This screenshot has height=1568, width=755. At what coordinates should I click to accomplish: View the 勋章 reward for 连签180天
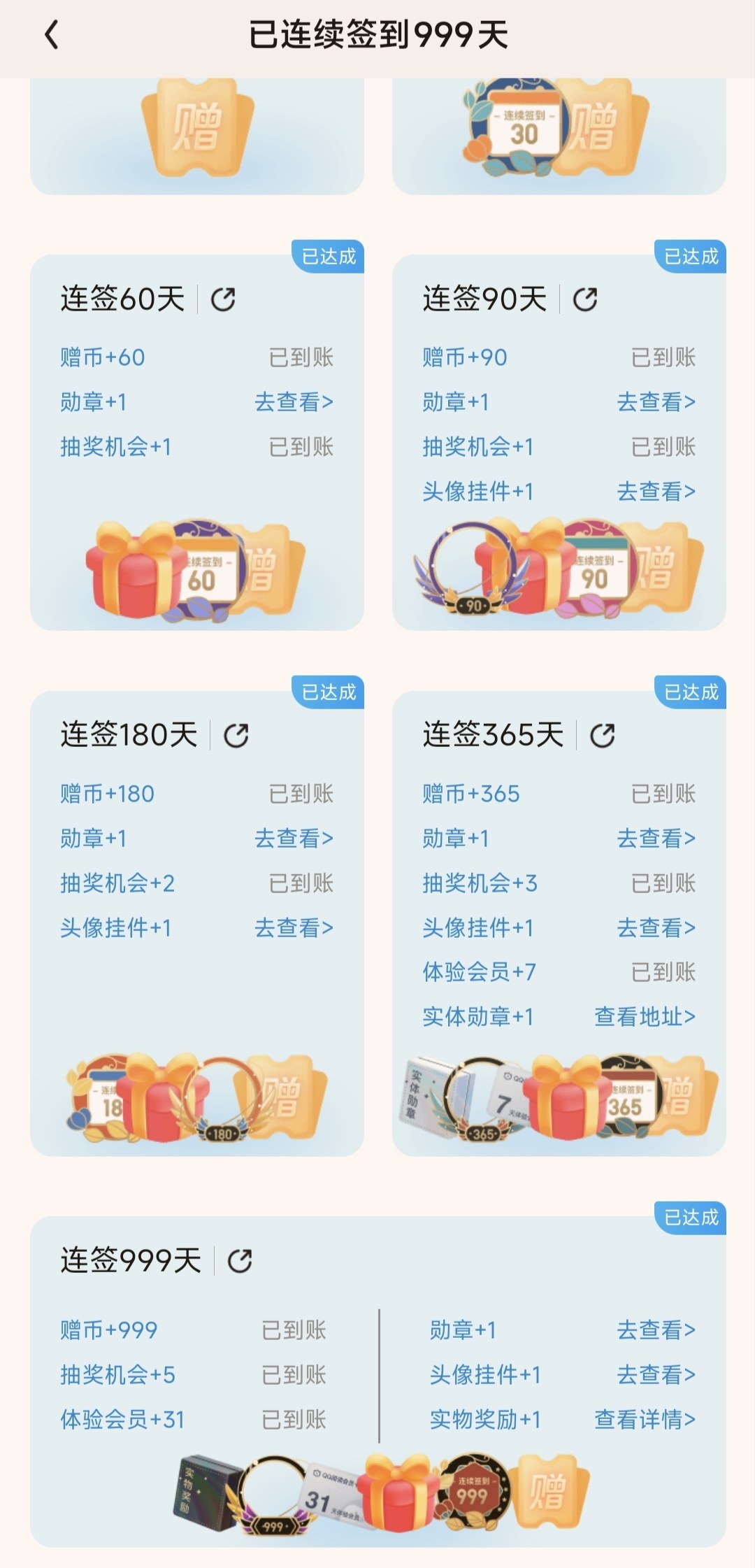tap(294, 838)
